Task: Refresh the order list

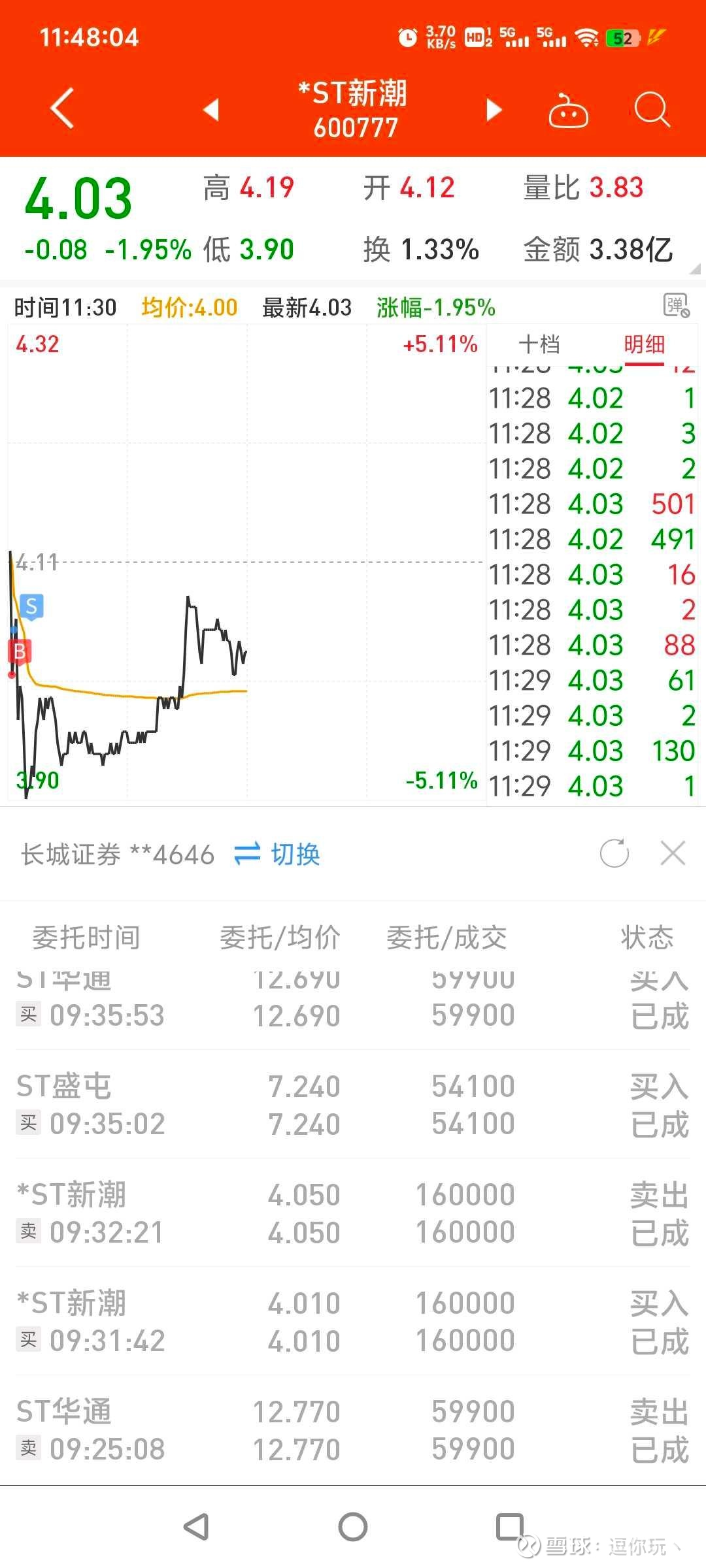Action: tap(615, 854)
